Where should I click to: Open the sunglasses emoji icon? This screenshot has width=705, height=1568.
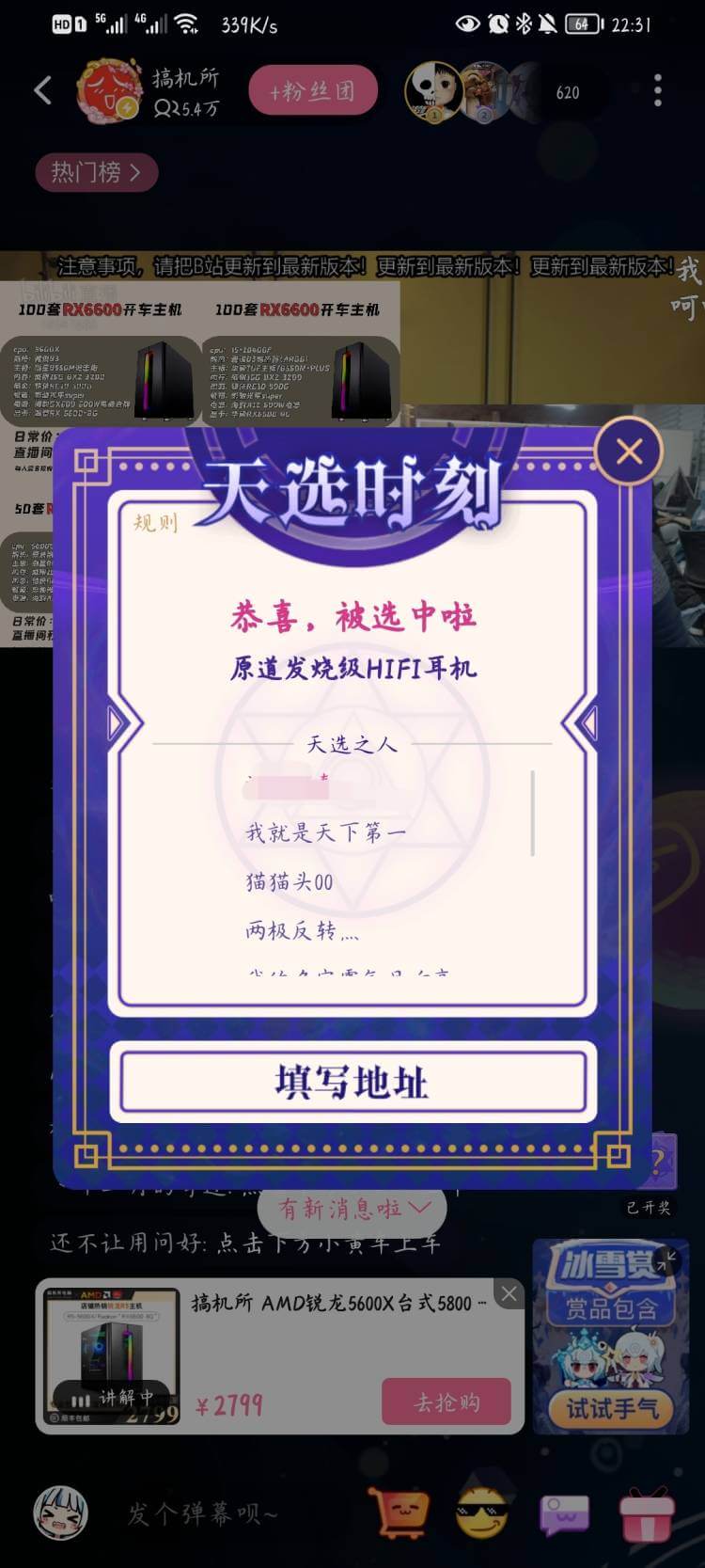click(480, 1513)
